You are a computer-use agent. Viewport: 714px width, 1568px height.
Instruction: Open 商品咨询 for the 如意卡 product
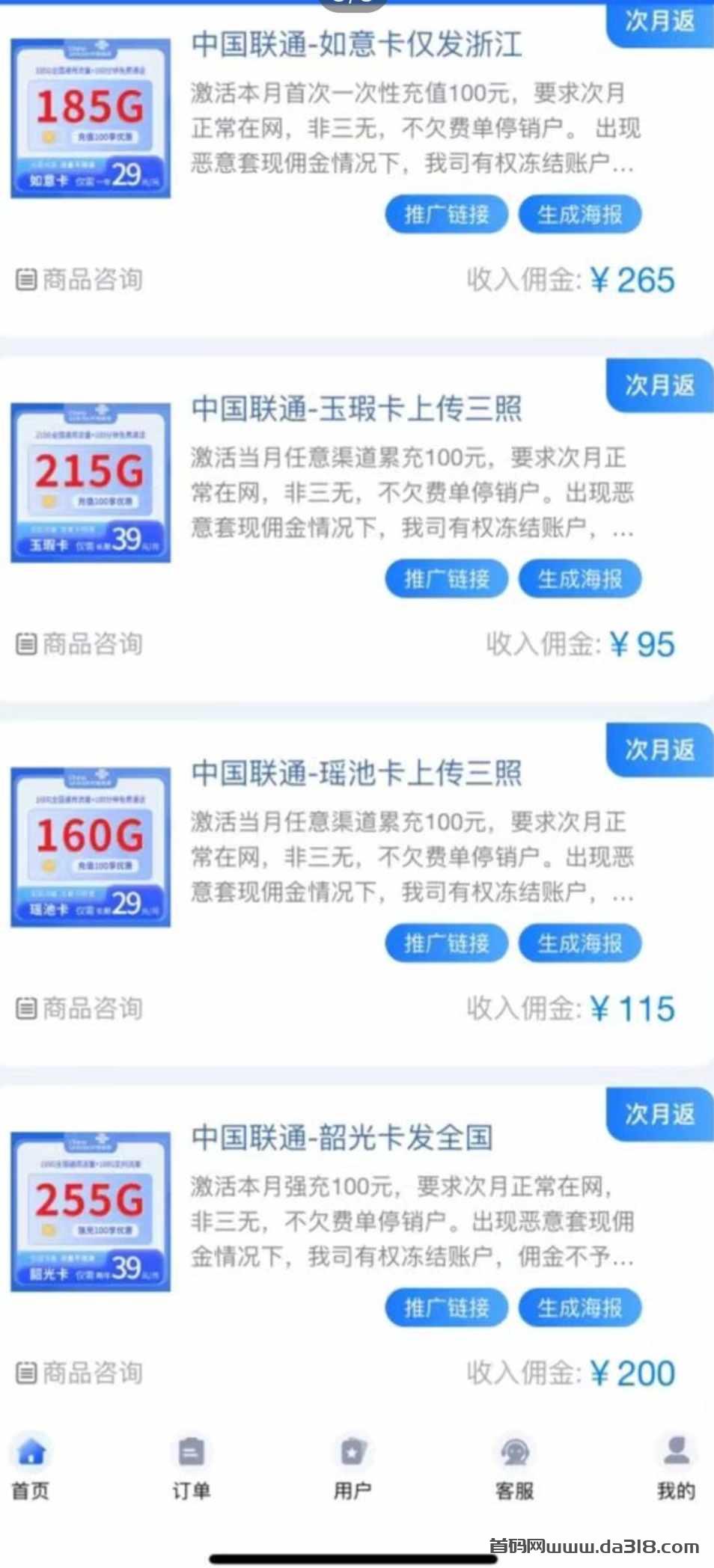pos(79,280)
